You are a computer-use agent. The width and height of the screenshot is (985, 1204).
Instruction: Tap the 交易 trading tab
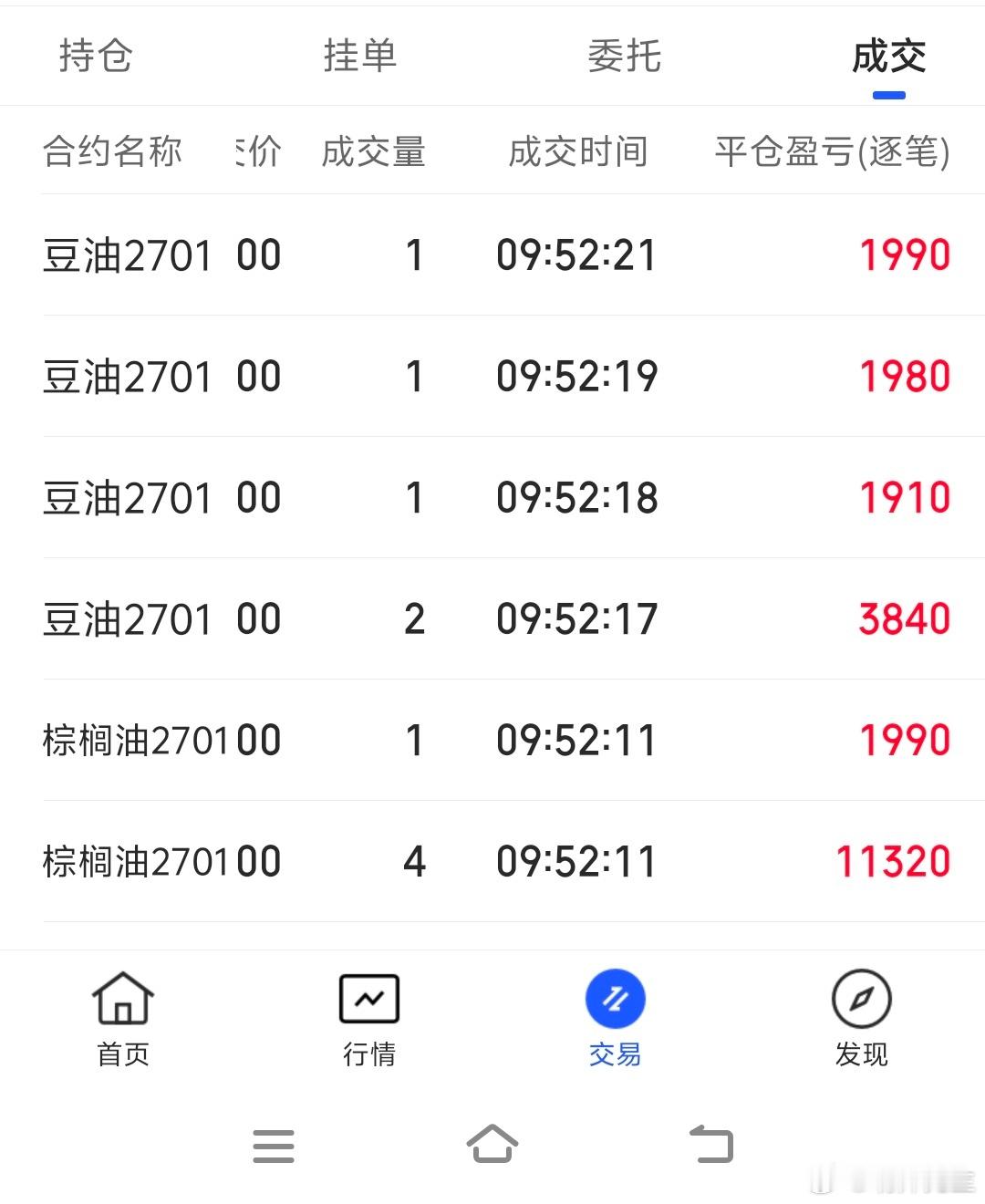(616, 1019)
